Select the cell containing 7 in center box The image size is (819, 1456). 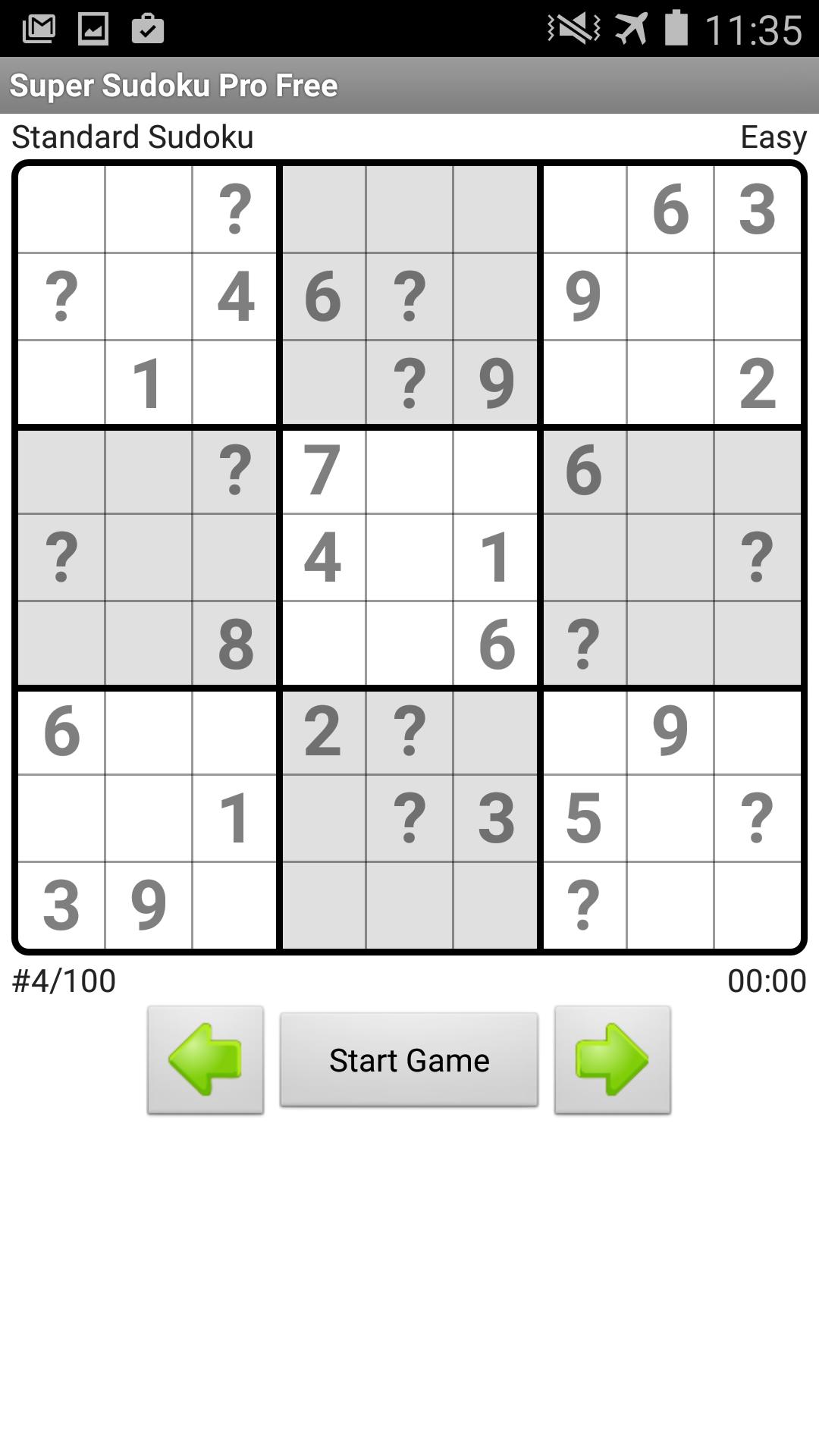pos(322,469)
